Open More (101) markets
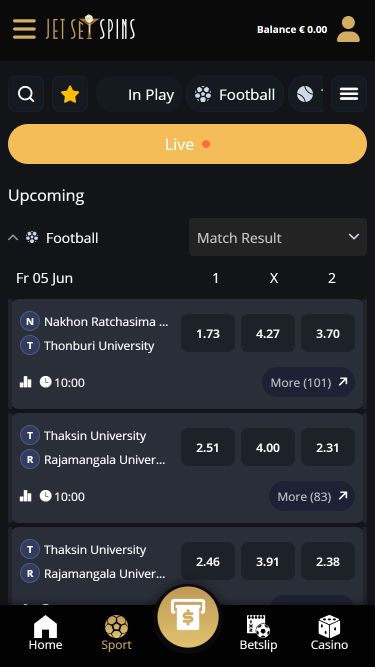Viewport: 375px width, 667px height. pyautogui.click(x=308, y=382)
